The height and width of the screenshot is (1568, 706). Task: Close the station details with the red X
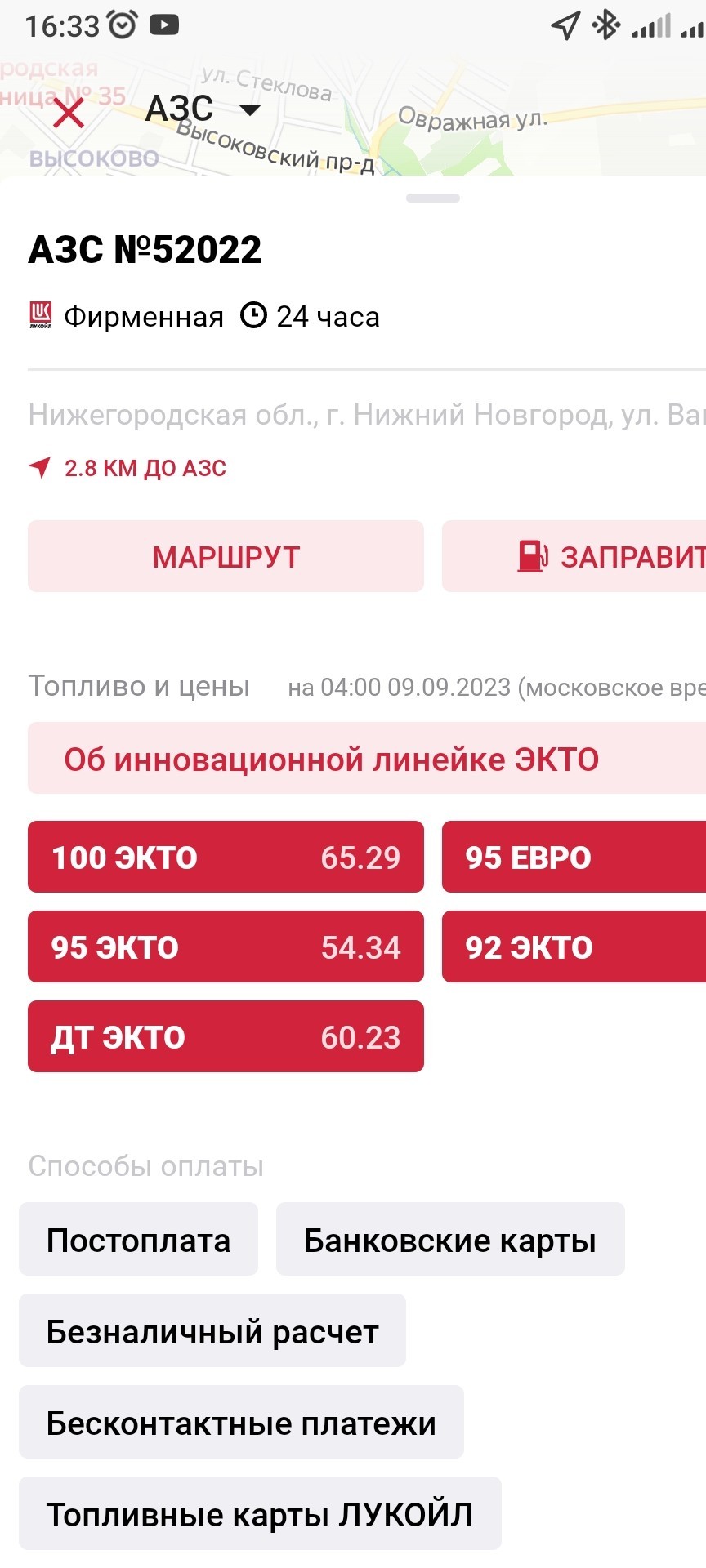point(69,113)
